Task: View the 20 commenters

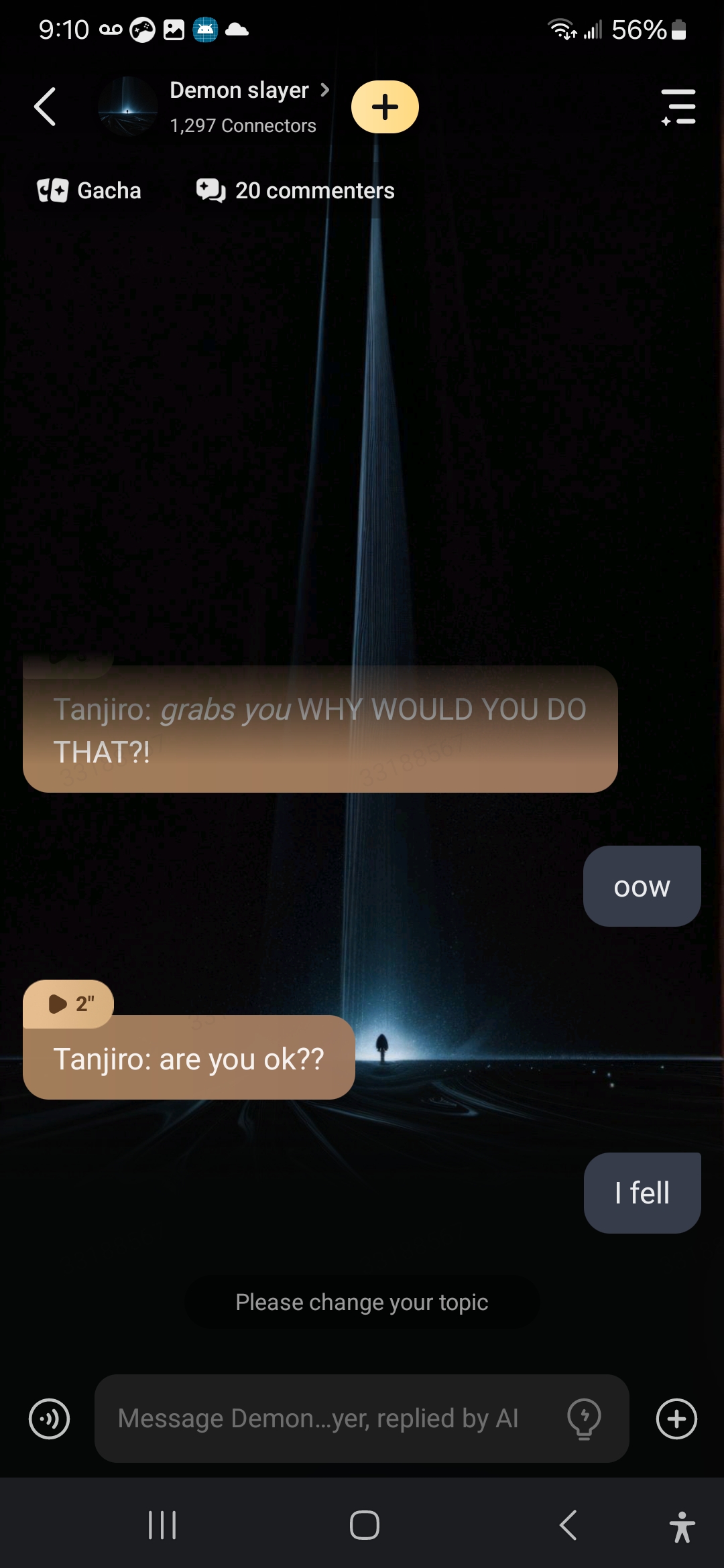Action: pos(296,191)
